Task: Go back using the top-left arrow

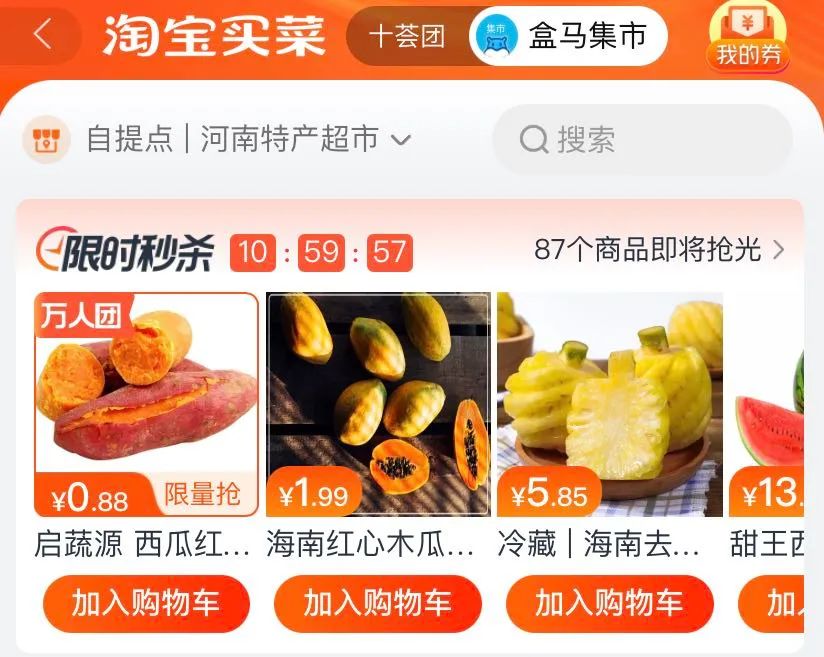Action: tap(41, 36)
